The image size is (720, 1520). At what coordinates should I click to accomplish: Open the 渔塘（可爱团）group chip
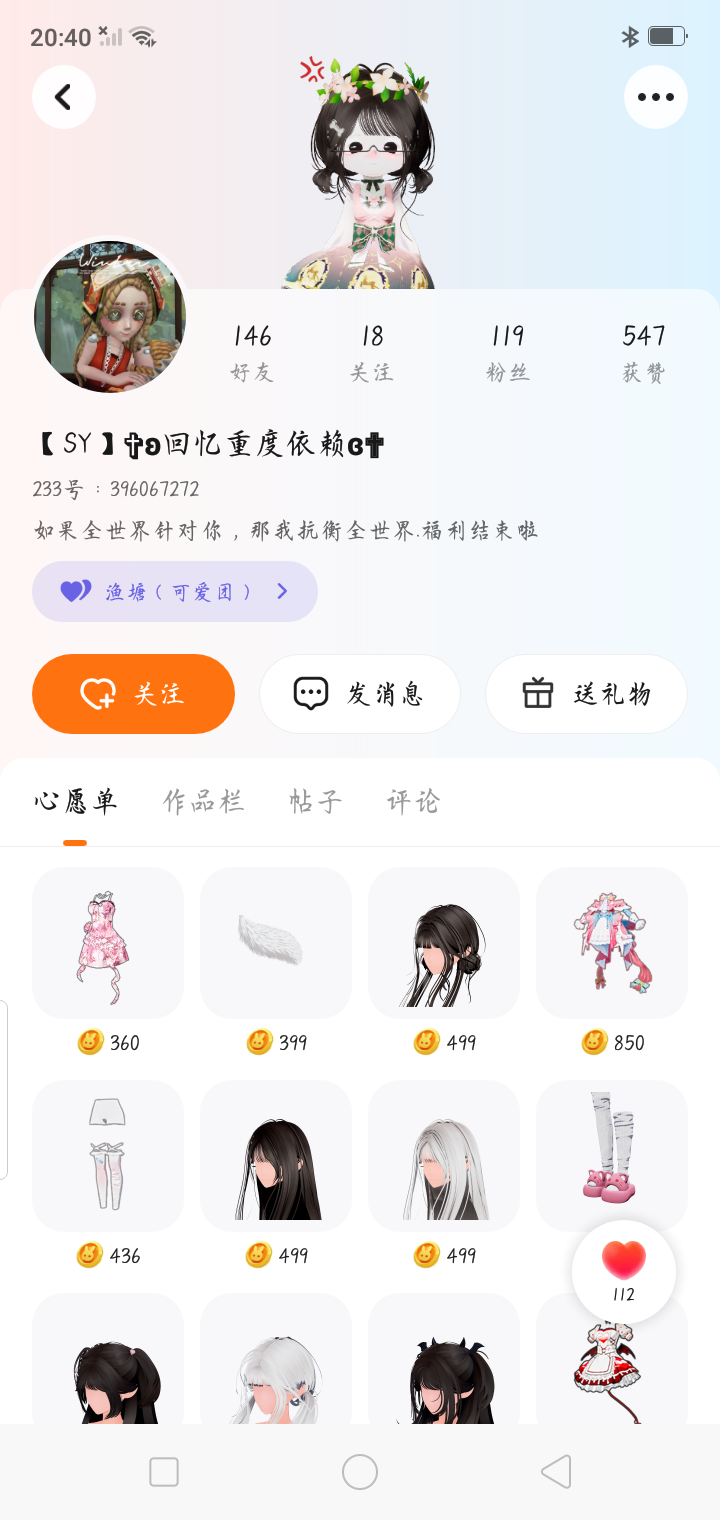[x=175, y=591]
